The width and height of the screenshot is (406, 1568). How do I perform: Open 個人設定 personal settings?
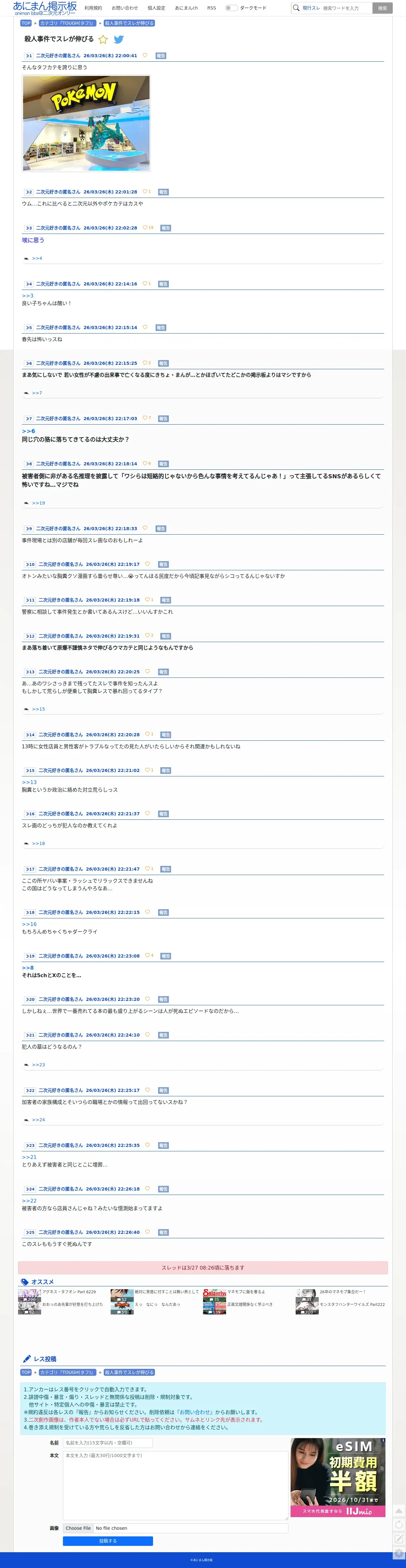[x=157, y=8]
